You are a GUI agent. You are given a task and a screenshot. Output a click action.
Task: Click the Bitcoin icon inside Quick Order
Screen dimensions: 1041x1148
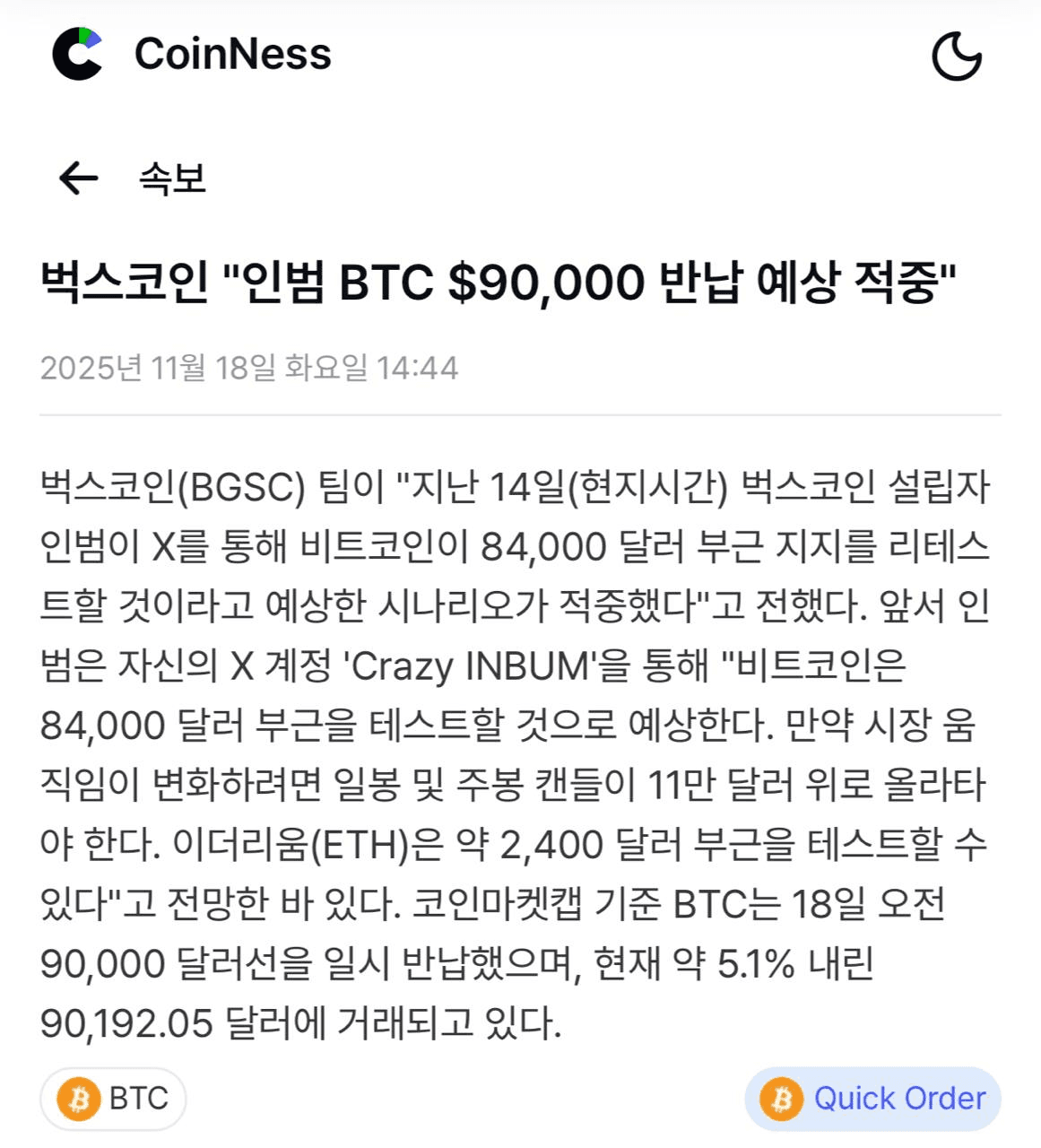(782, 1098)
